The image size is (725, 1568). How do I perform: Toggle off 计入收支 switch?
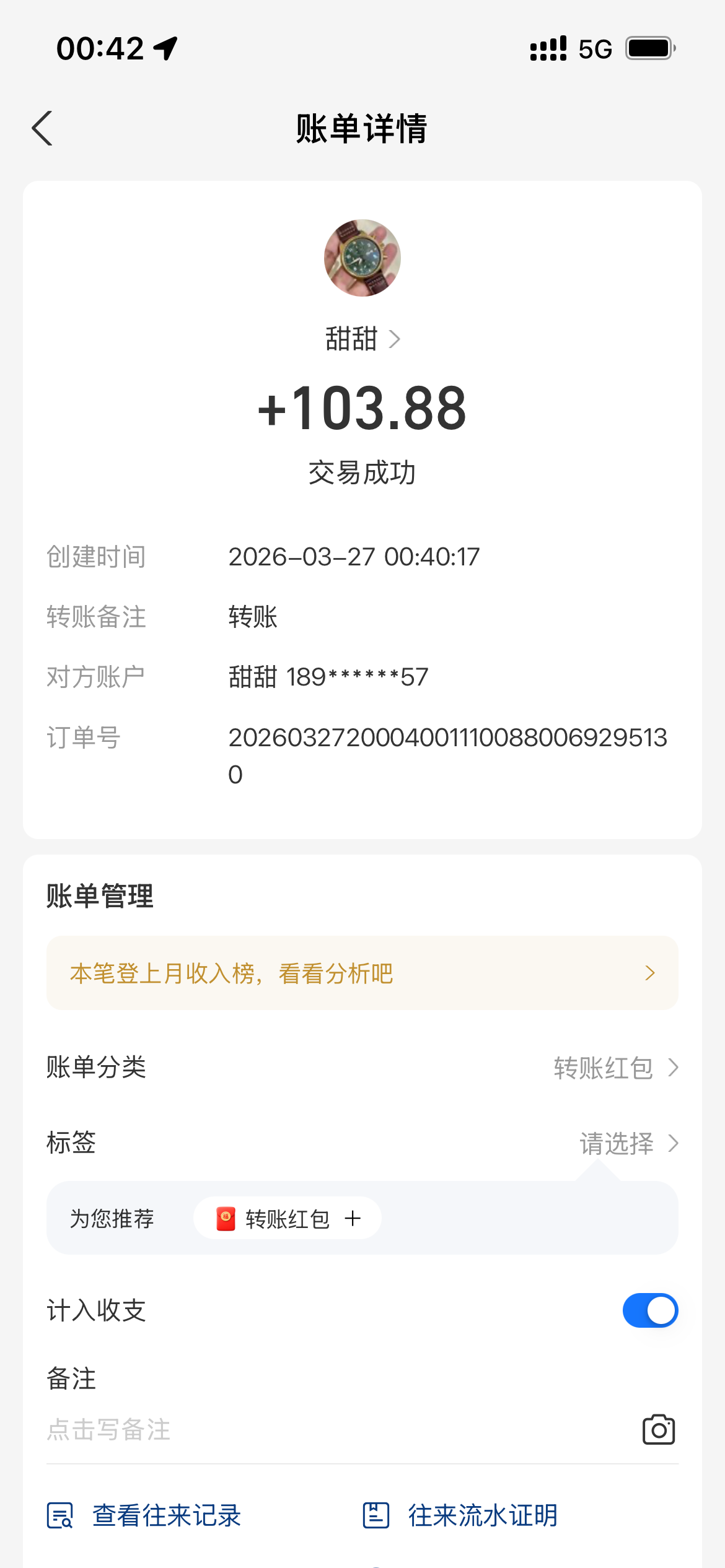pos(650,1310)
